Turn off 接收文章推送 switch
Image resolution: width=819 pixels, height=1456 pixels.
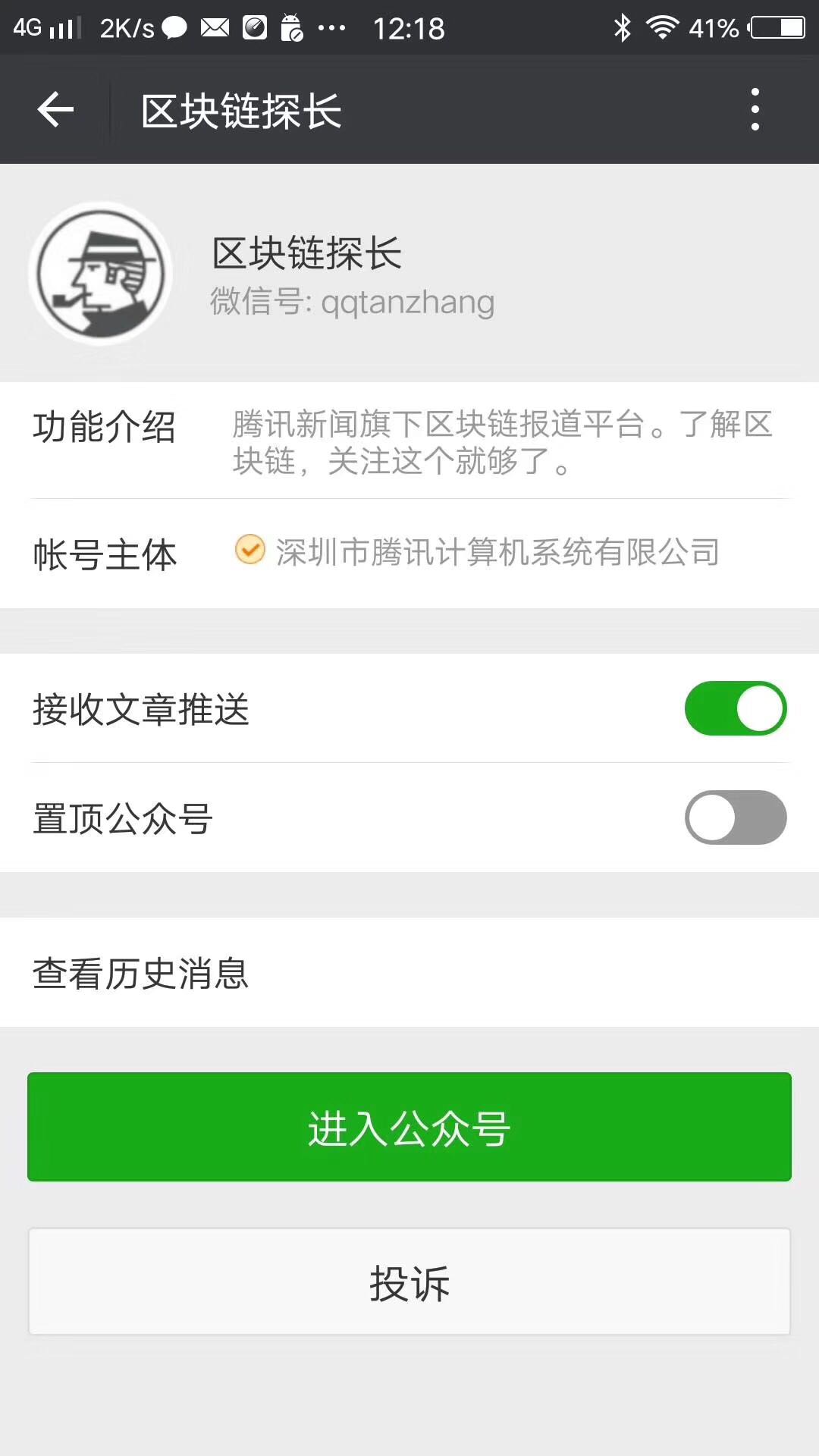[x=735, y=708]
